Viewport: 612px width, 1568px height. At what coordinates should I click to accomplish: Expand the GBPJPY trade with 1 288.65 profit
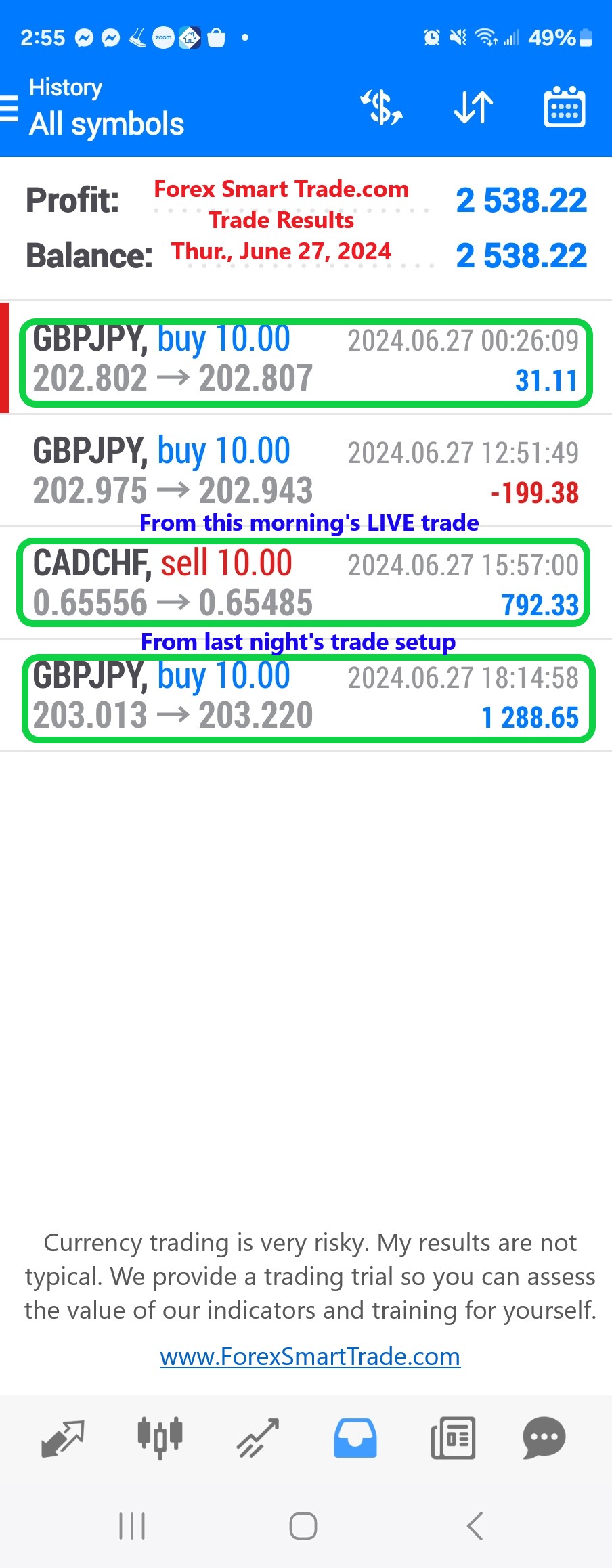coord(306,696)
